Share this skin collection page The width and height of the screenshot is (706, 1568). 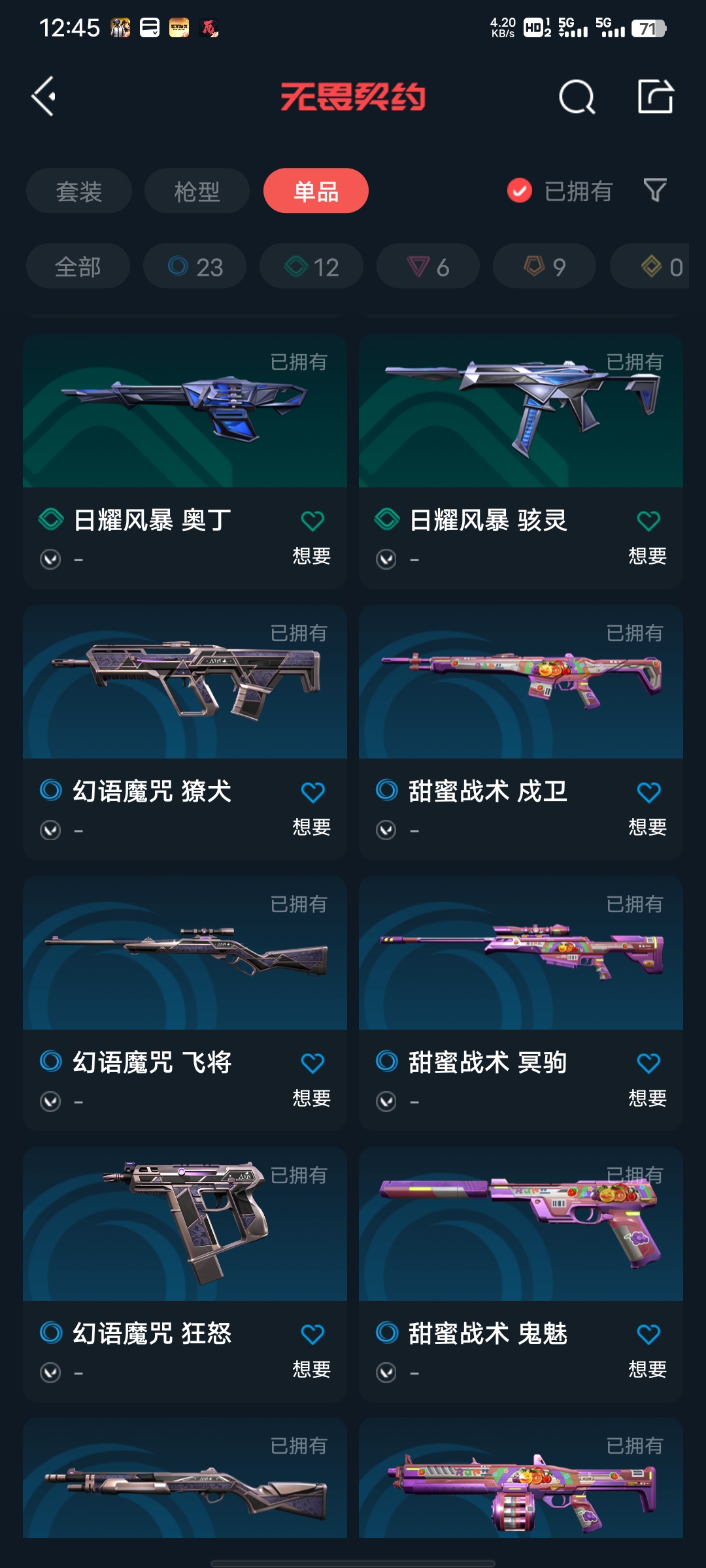coord(655,97)
